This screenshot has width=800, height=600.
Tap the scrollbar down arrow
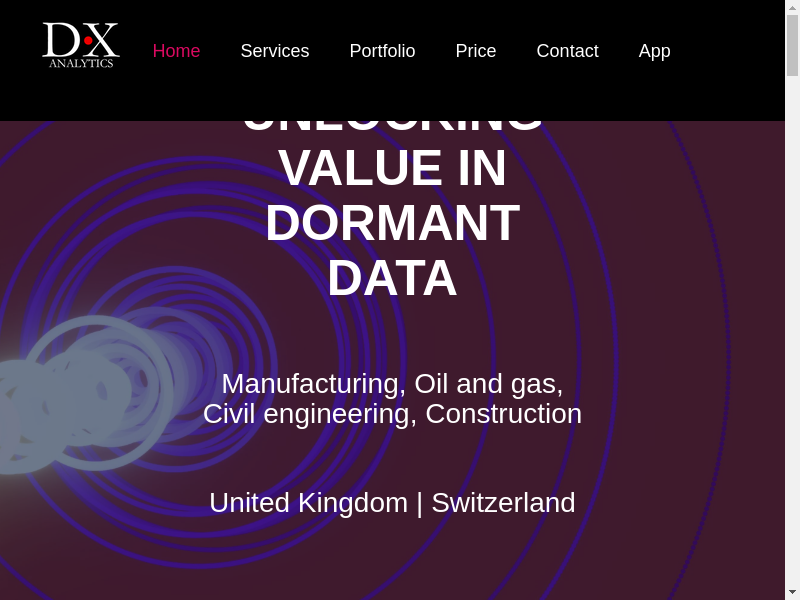792,592
